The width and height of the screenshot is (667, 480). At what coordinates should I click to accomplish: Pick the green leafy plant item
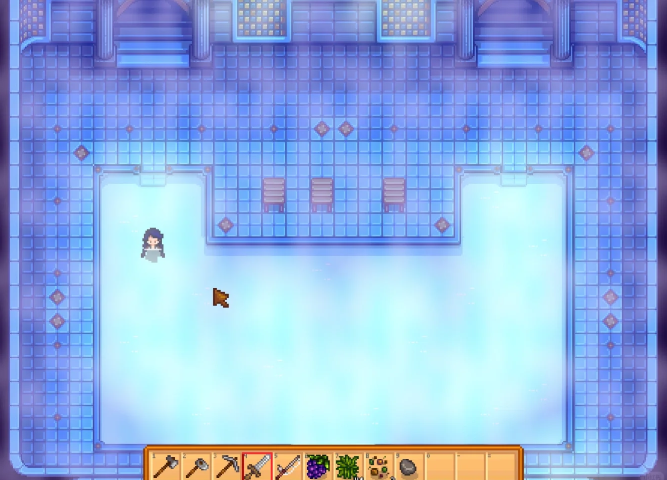pos(347,466)
